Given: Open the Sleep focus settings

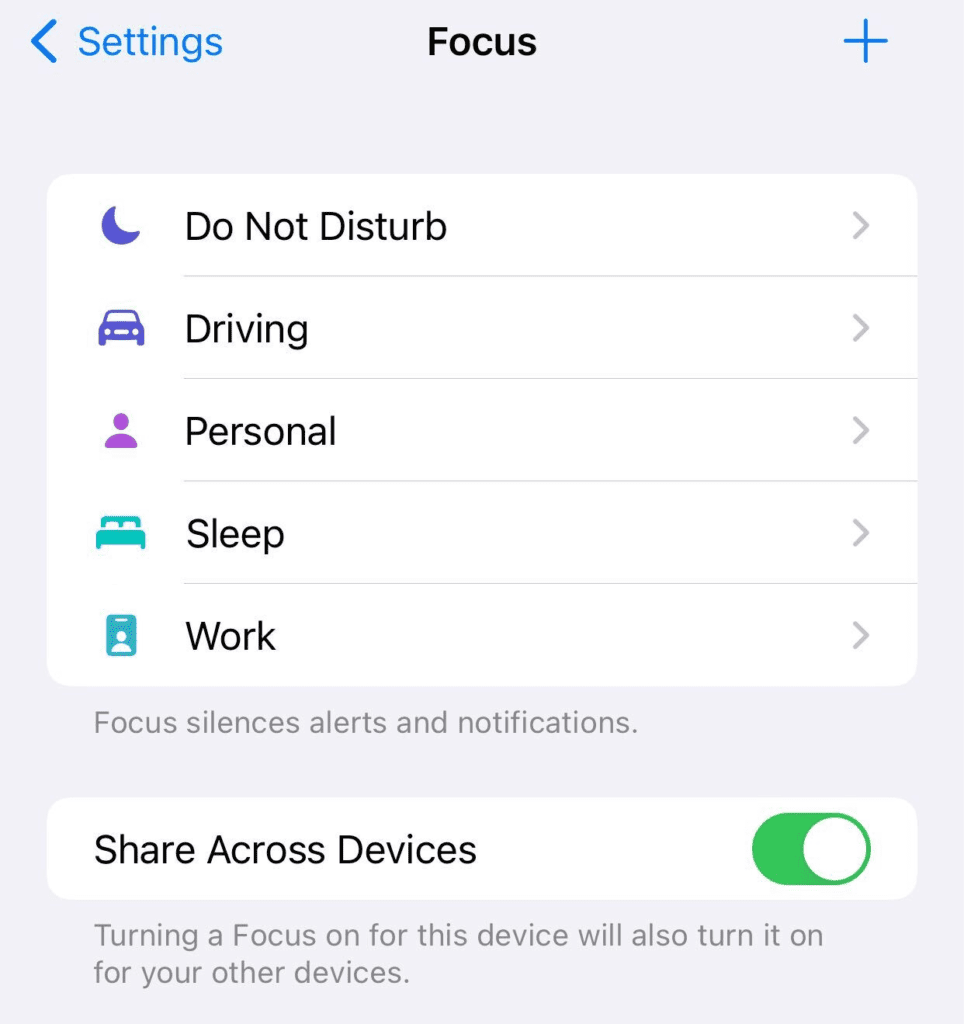Looking at the screenshot, I should (x=480, y=534).
